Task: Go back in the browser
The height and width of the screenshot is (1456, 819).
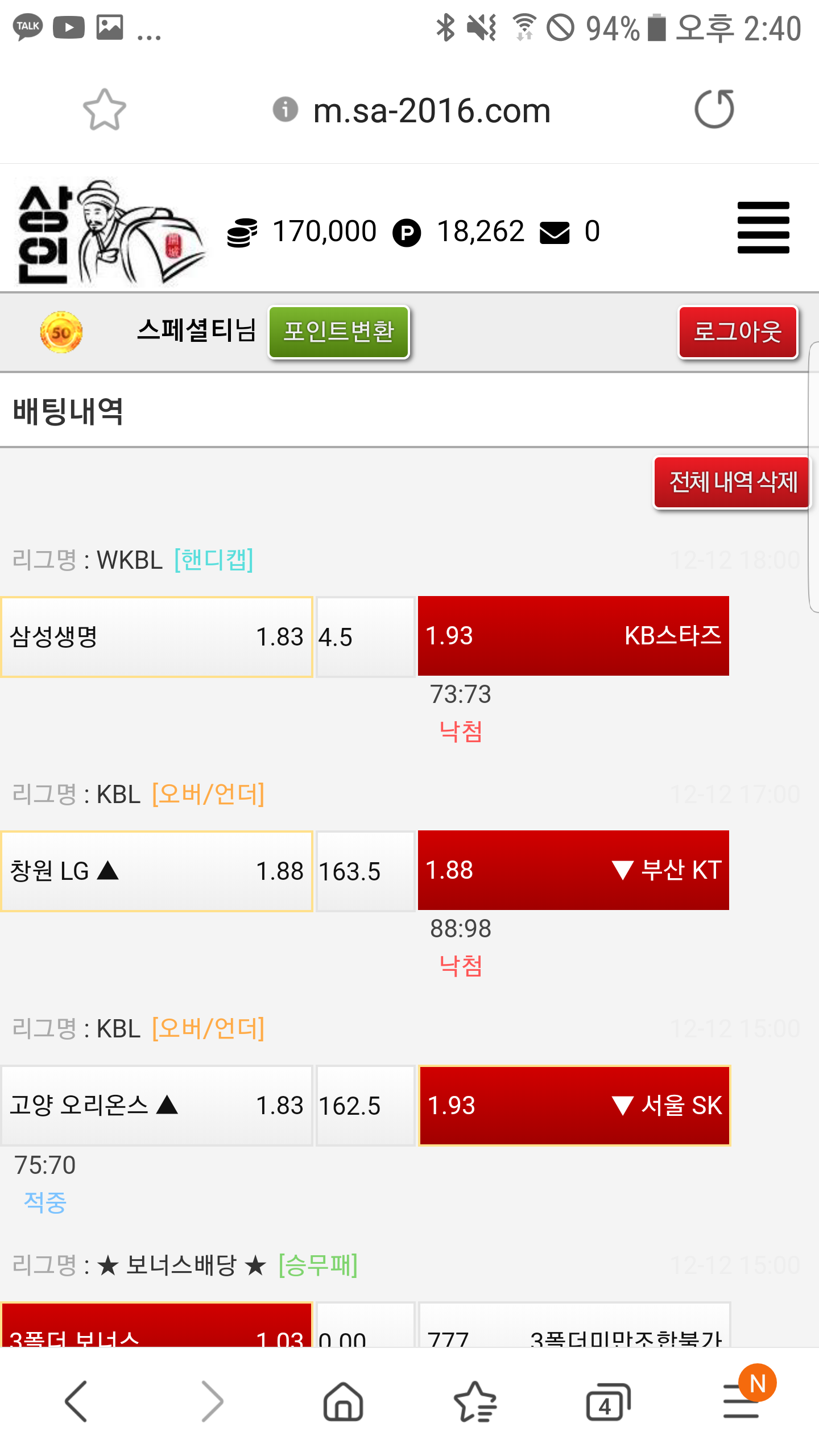Action: click(x=76, y=1401)
